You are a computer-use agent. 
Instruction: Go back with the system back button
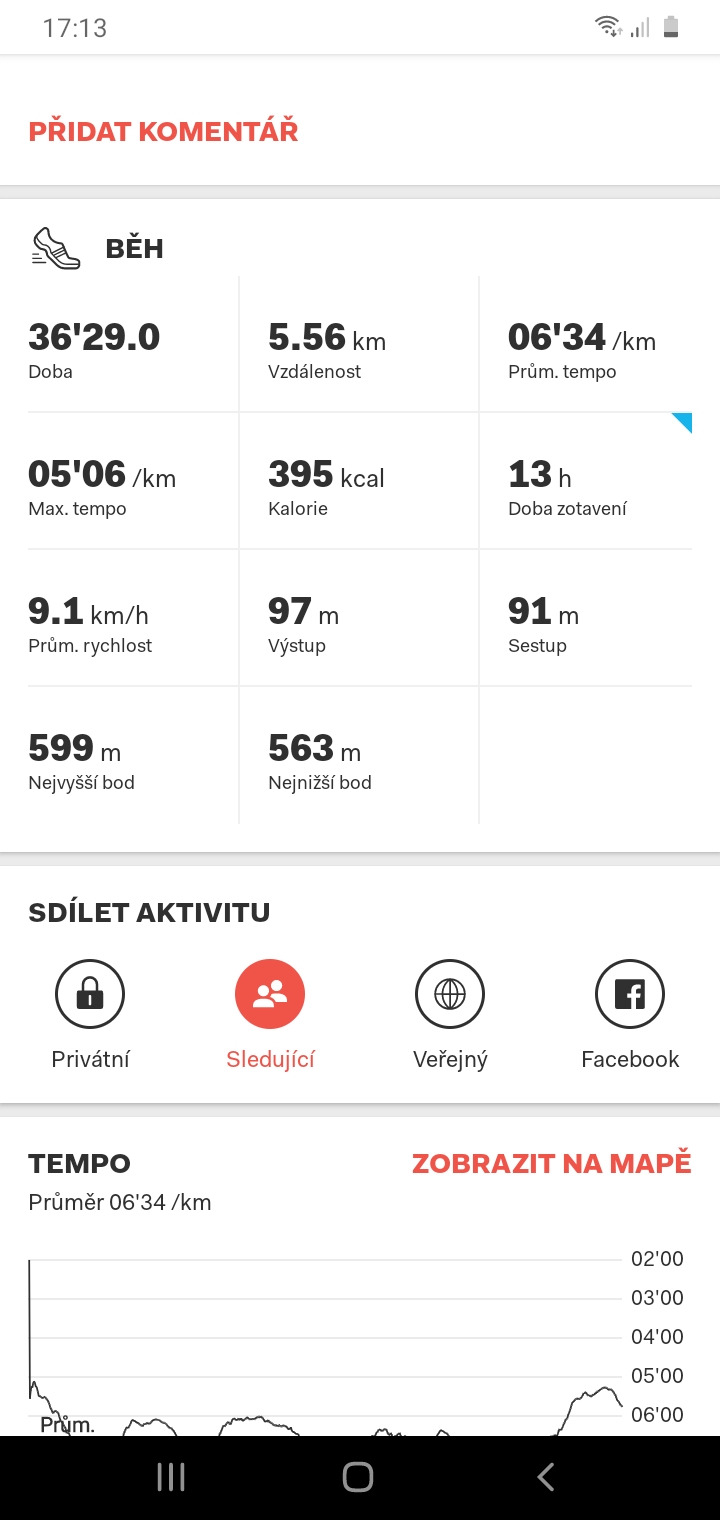[546, 1477]
